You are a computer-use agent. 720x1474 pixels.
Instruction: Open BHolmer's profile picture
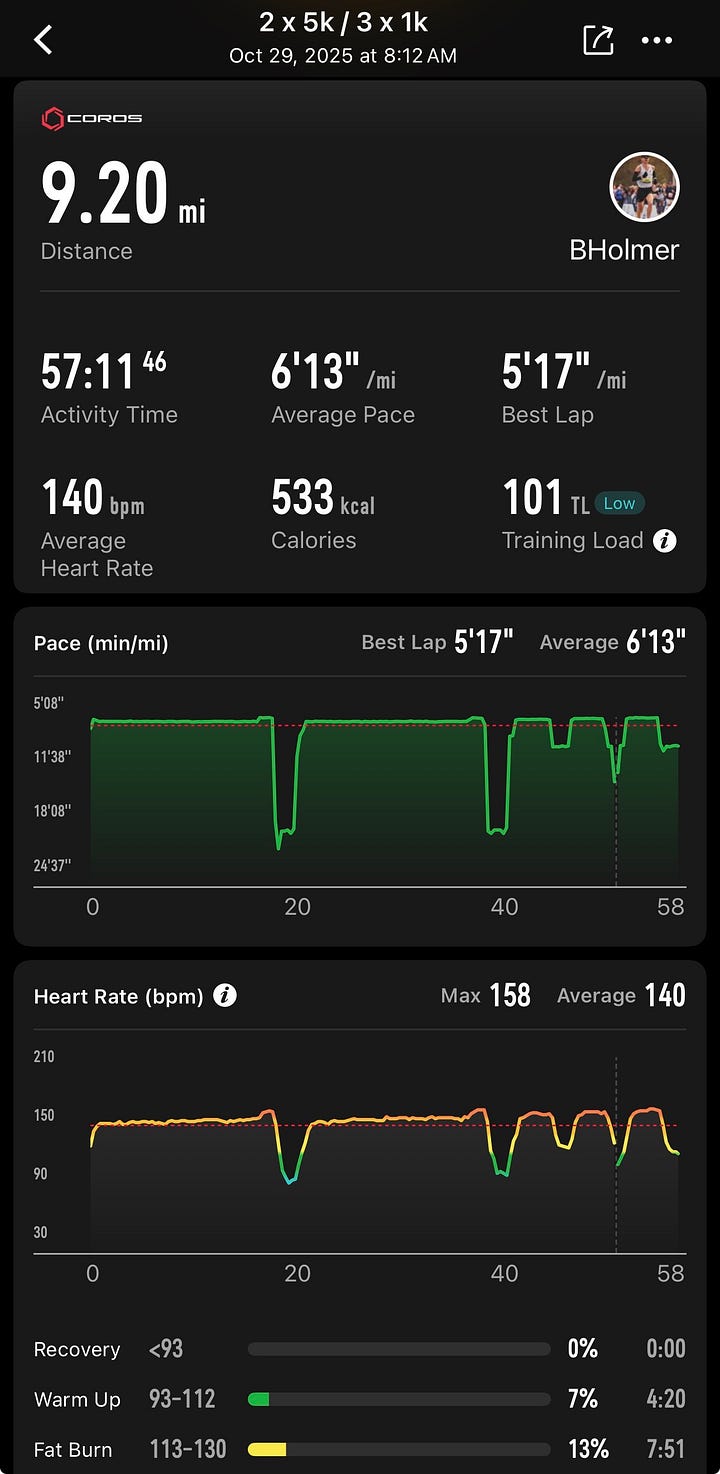click(x=644, y=187)
